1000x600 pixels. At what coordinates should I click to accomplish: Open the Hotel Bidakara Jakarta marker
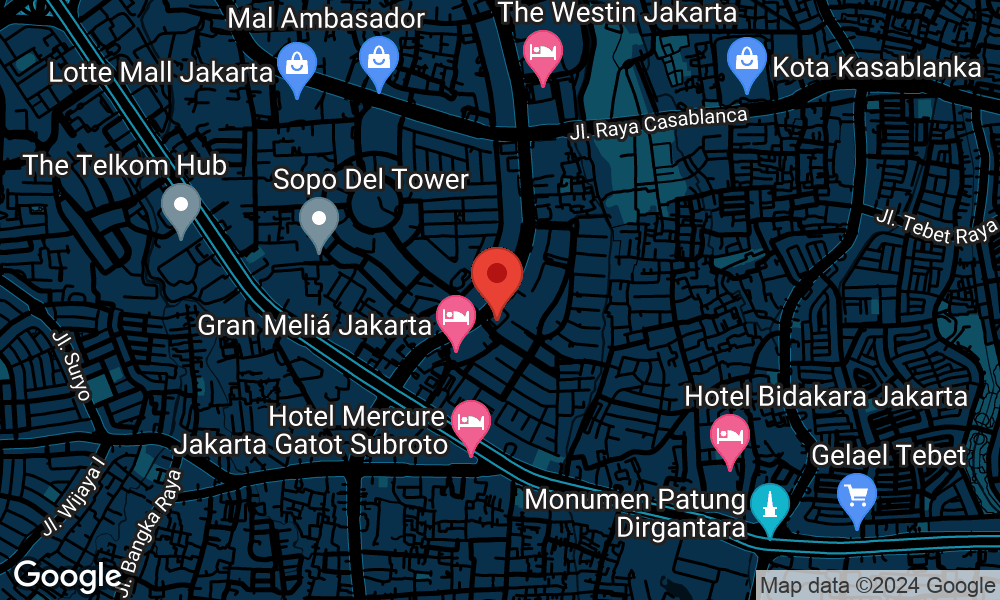[x=729, y=437]
